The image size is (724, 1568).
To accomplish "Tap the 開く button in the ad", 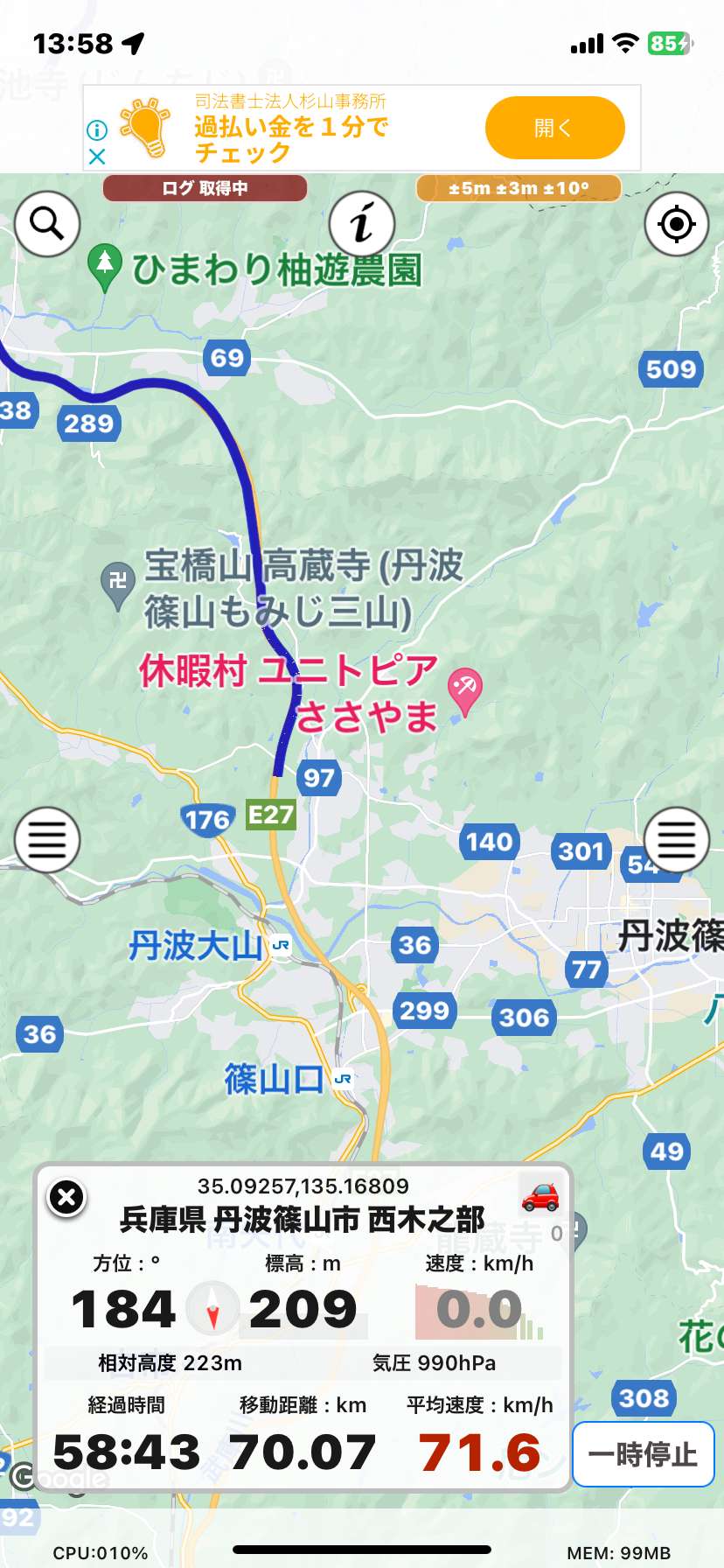I will tap(555, 128).
